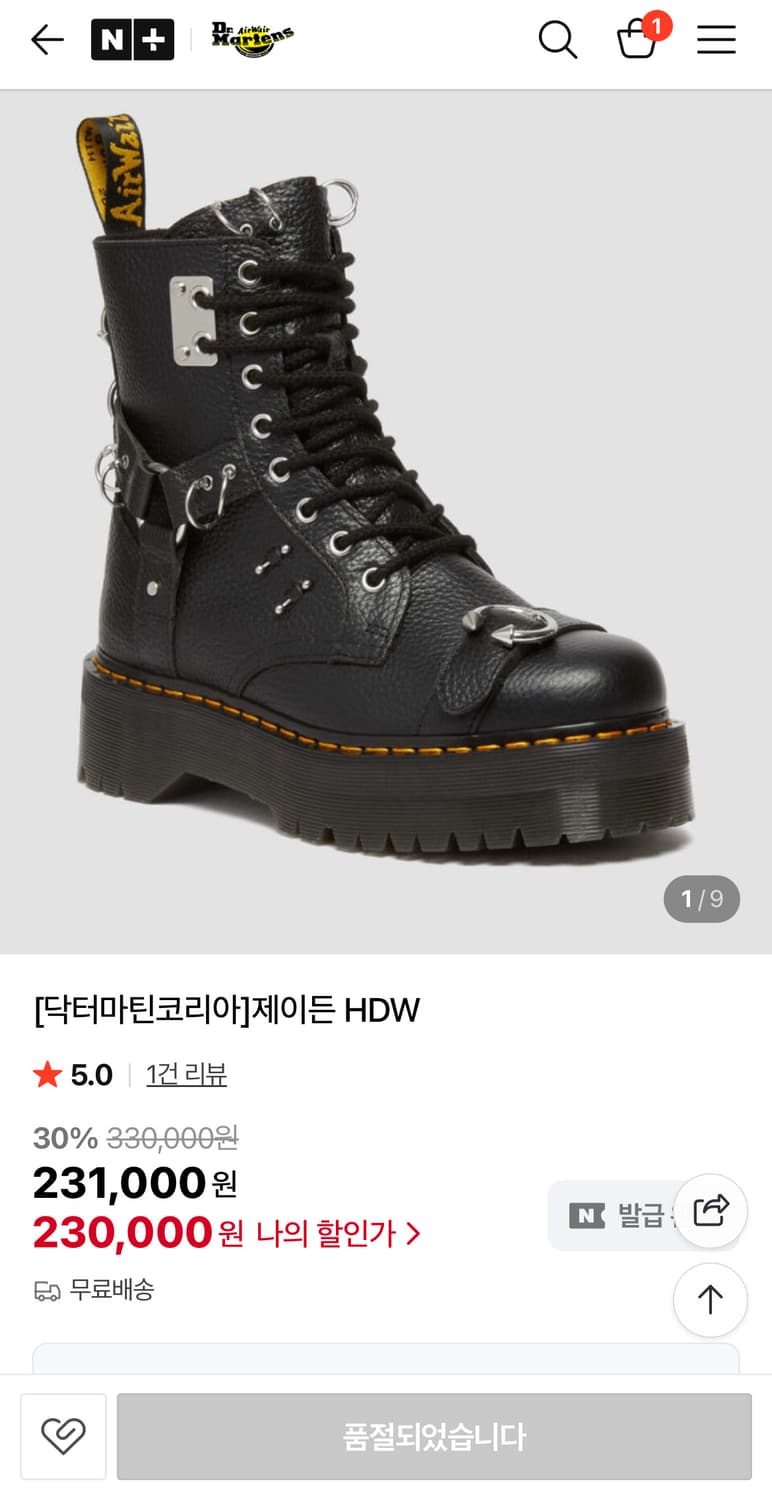
Task: Tap the 1/9 image counter indicator
Action: (x=700, y=899)
